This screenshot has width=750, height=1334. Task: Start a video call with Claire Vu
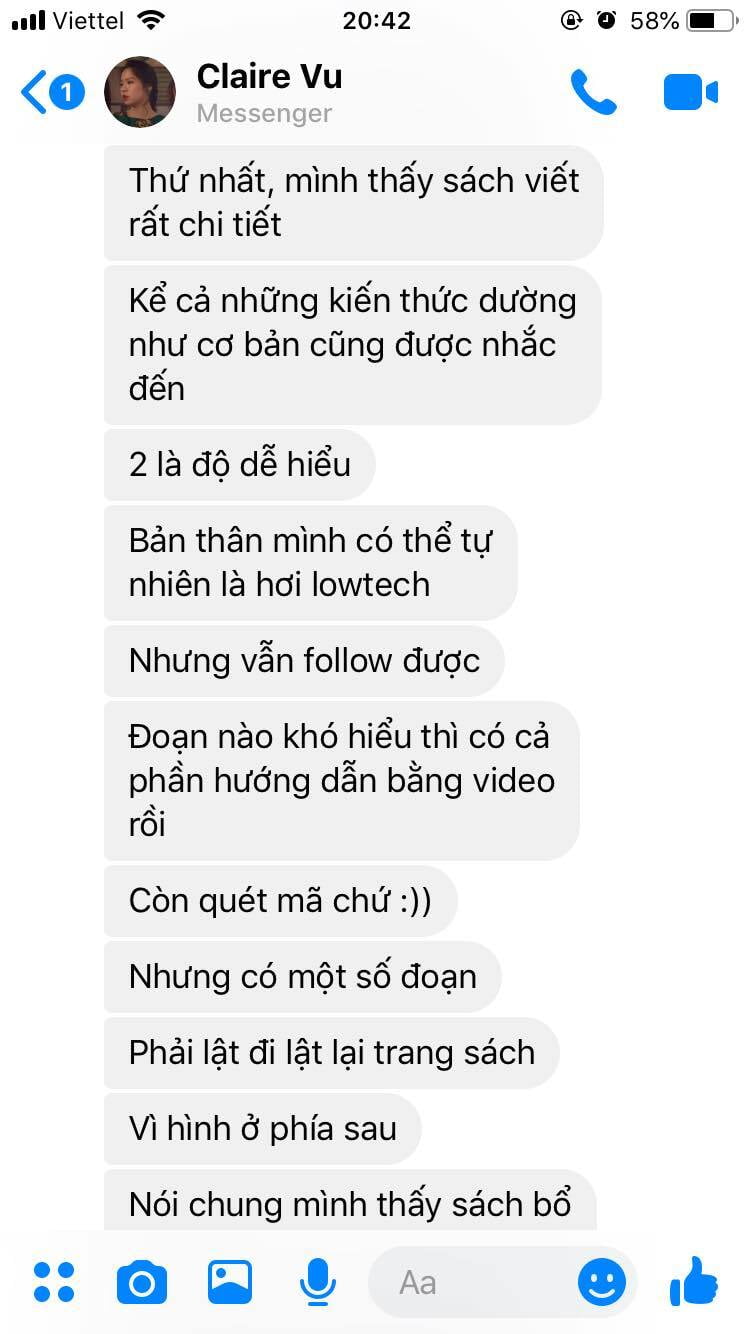690,92
